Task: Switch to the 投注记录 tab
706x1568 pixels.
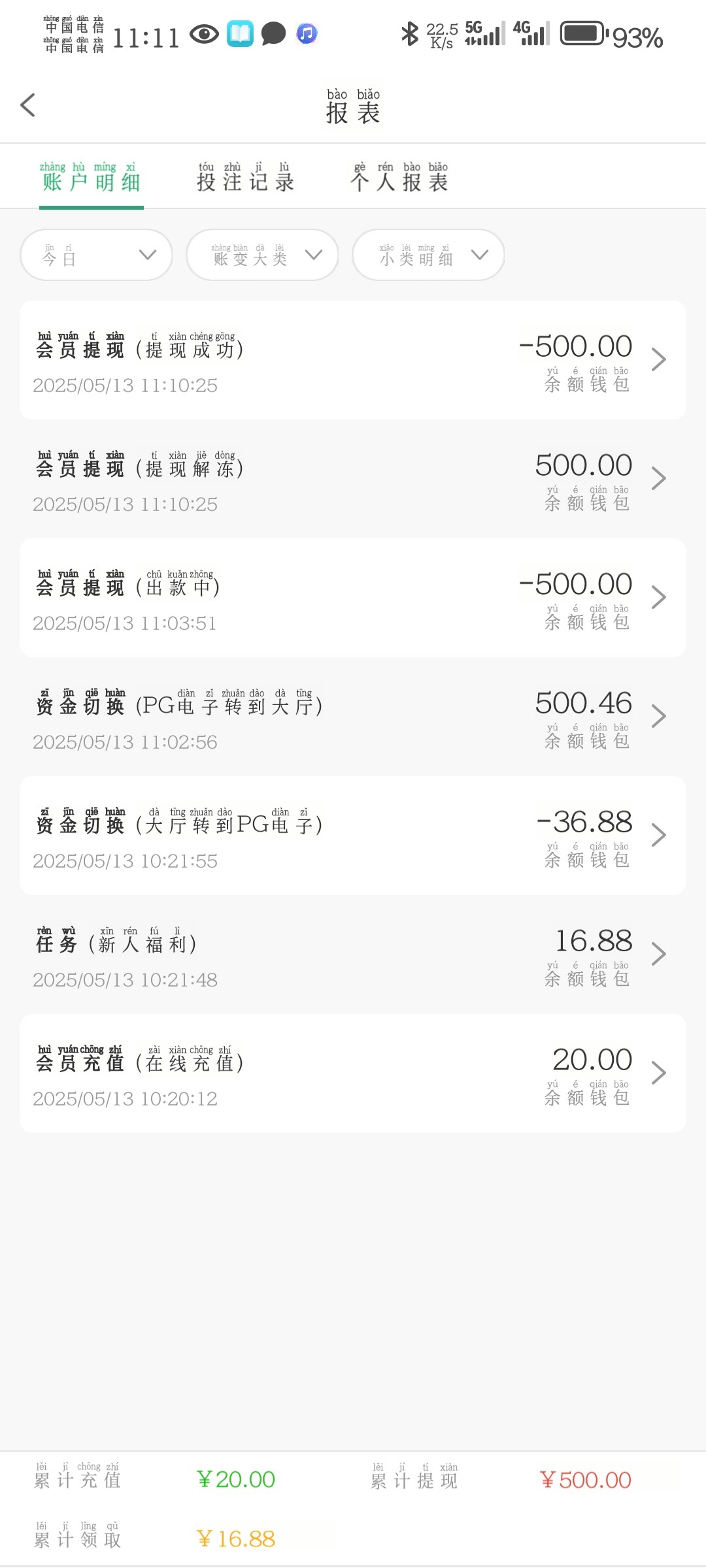Action: click(x=245, y=178)
